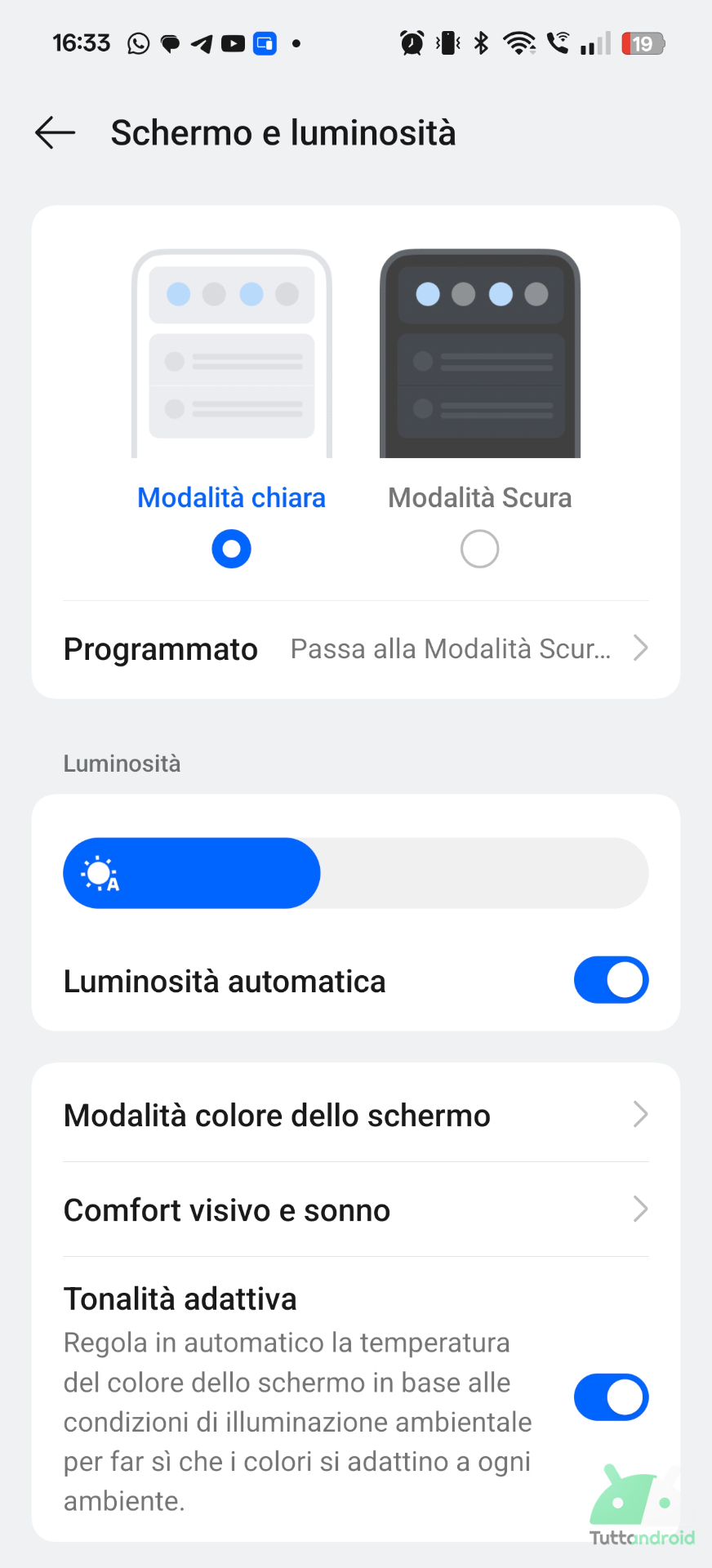Tap the brightness slider bar
Screen dimensions: 712x1568
(x=356, y=873)
